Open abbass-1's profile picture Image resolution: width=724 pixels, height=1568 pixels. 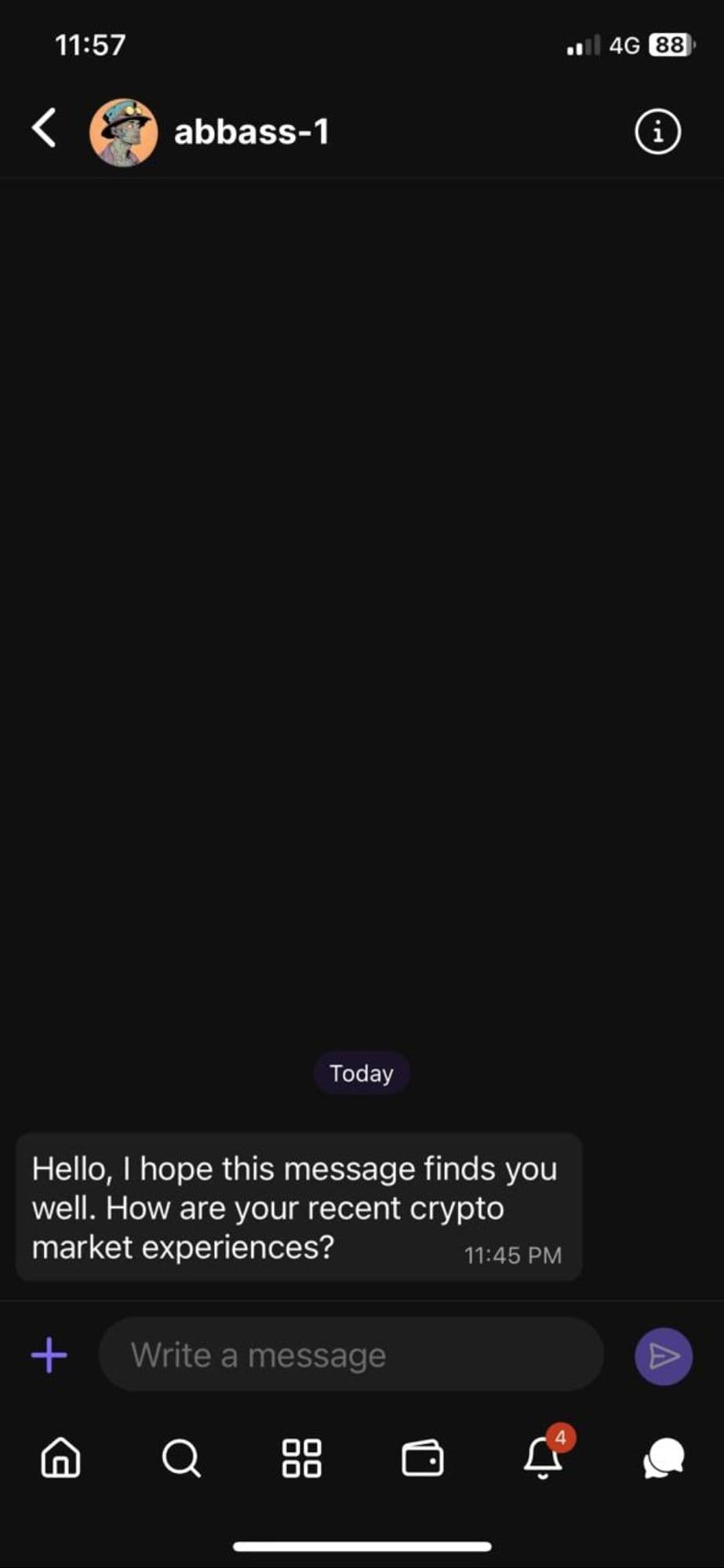tap(123, 132)
